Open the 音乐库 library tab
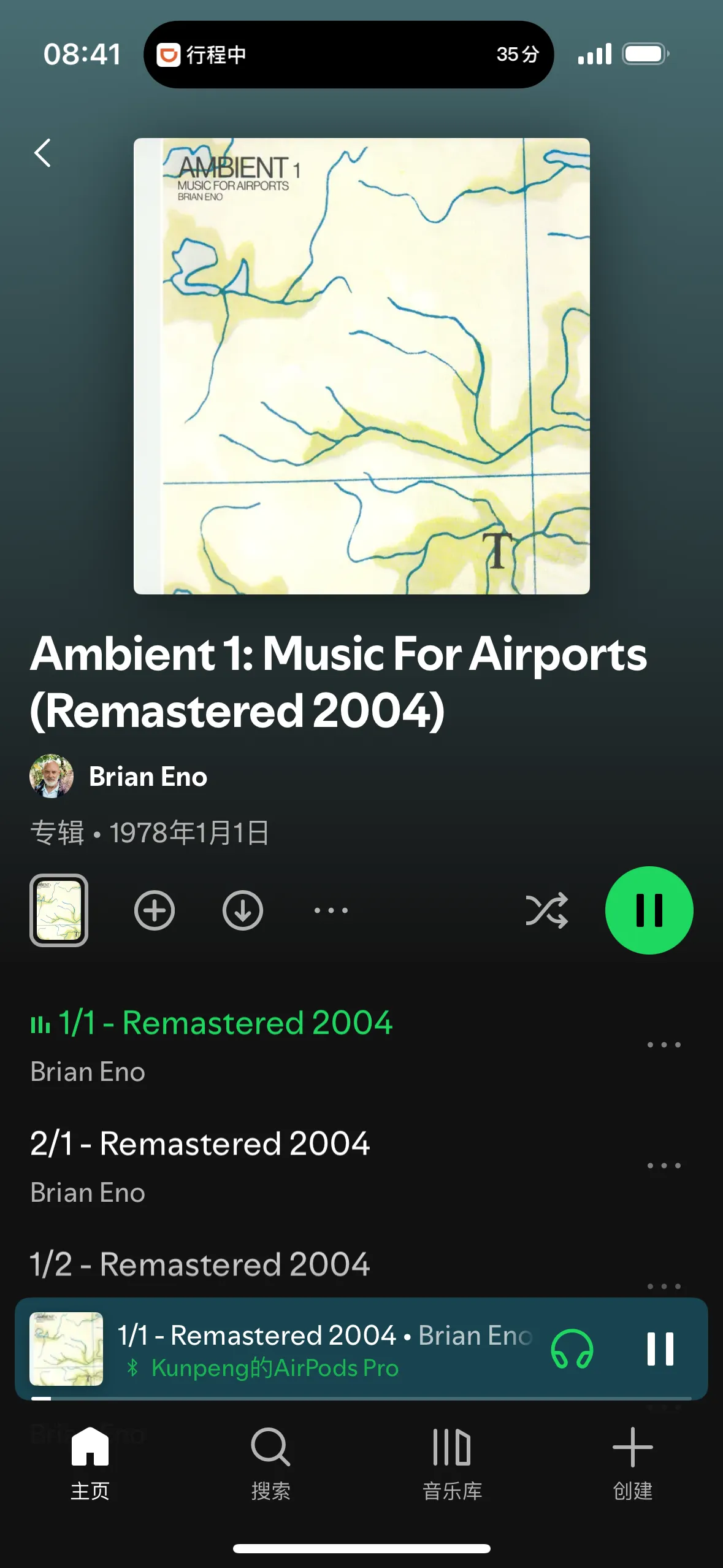This screenshot has height=1568, width=723. pos(452,1464)
